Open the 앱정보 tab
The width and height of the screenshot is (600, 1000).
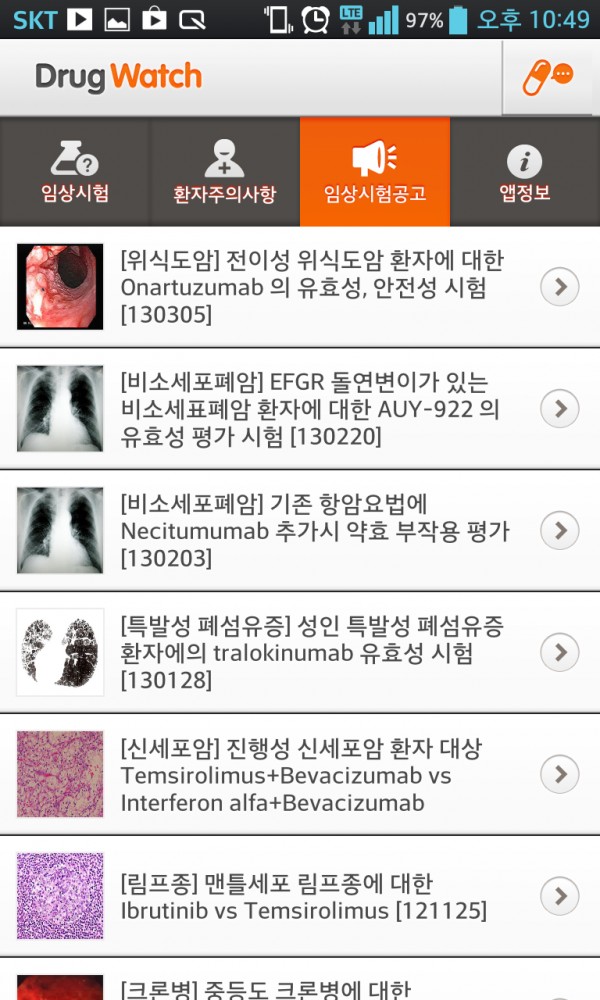[x=525, y=172]
